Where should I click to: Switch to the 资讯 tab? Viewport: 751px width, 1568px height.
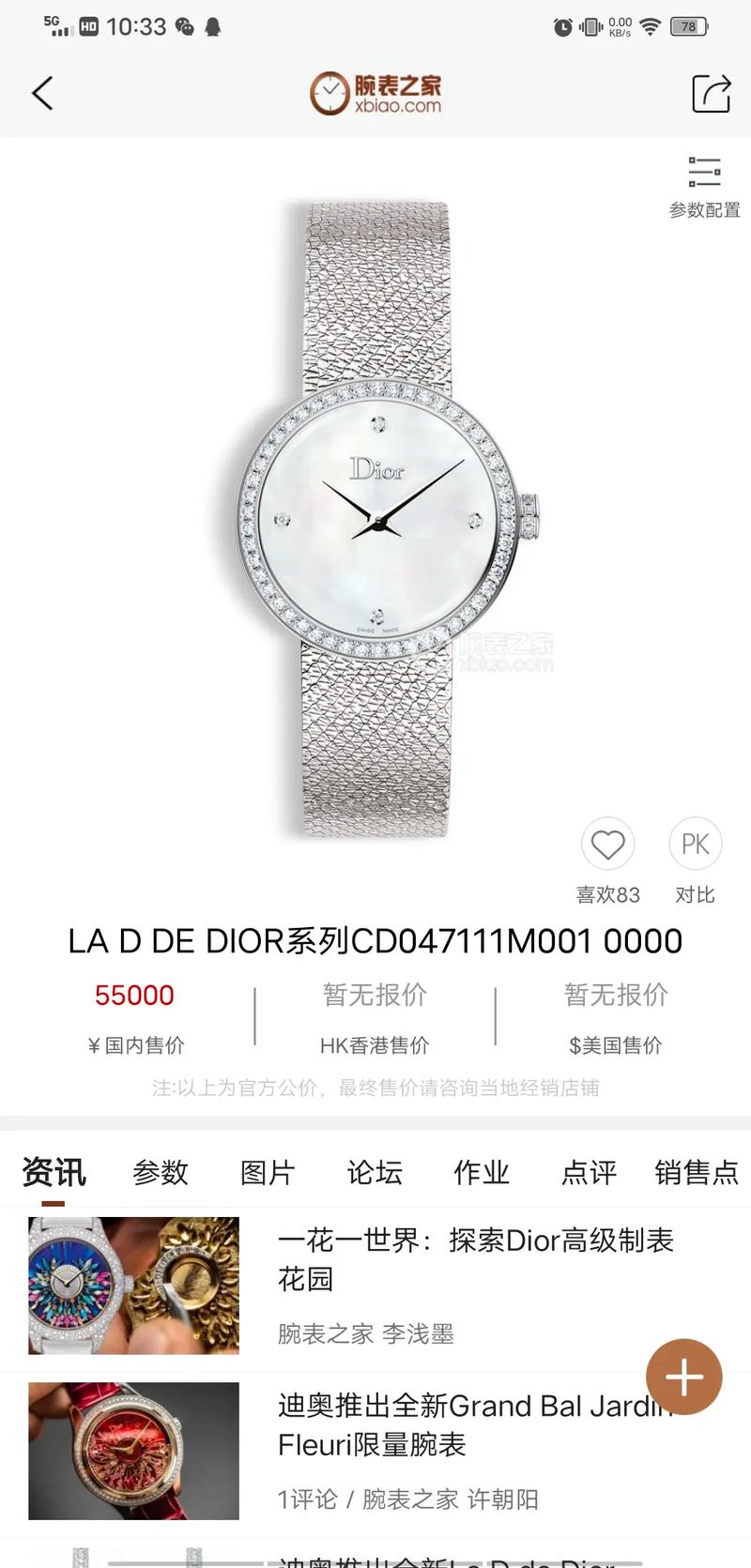tap(54, 1172)
